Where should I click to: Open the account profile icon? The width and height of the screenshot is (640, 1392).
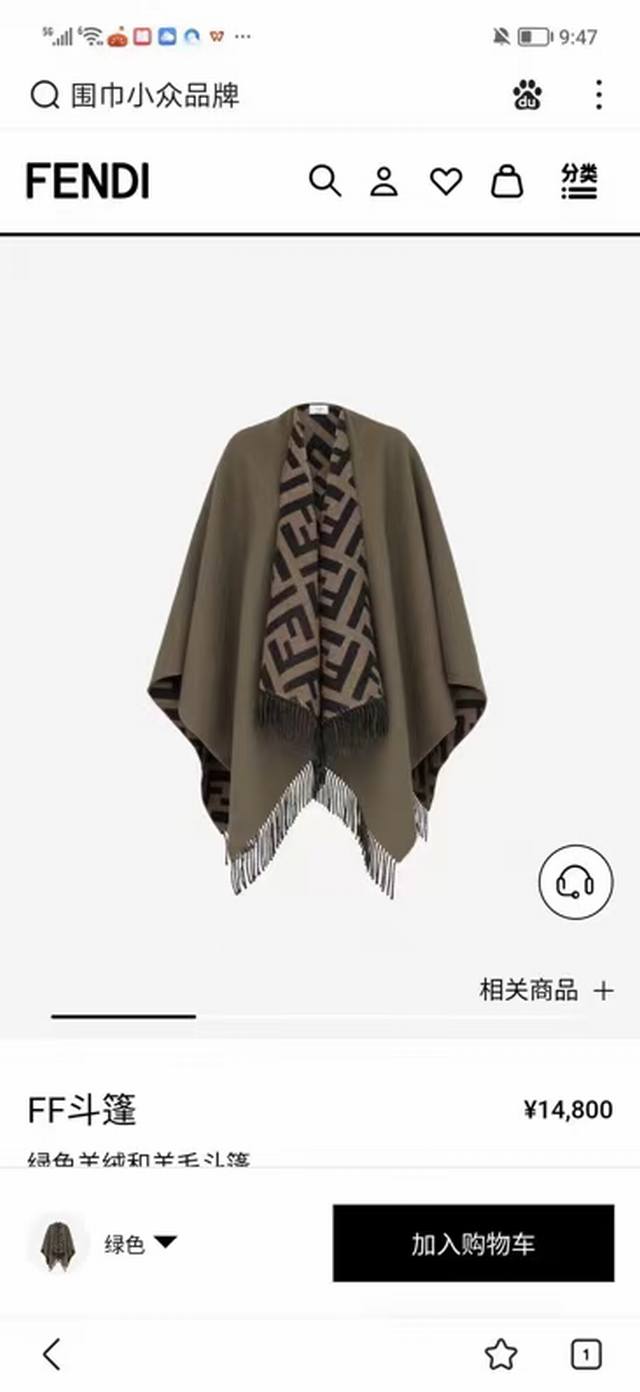pyautogui.click(x=384, y=182)
